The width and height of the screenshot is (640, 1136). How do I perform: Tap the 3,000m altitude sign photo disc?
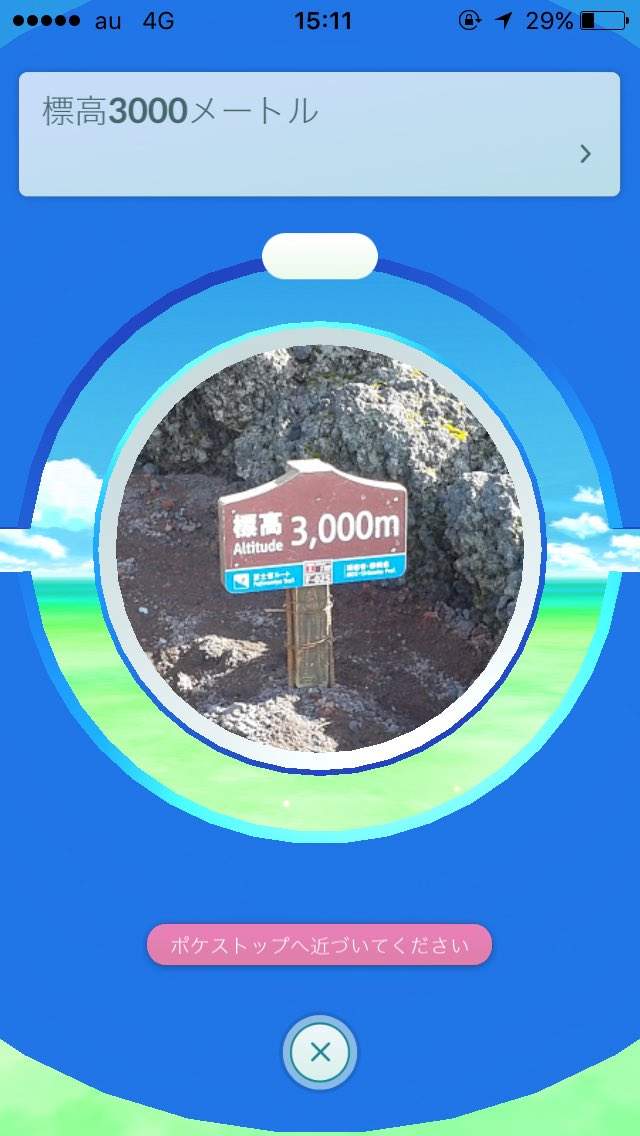320,548
